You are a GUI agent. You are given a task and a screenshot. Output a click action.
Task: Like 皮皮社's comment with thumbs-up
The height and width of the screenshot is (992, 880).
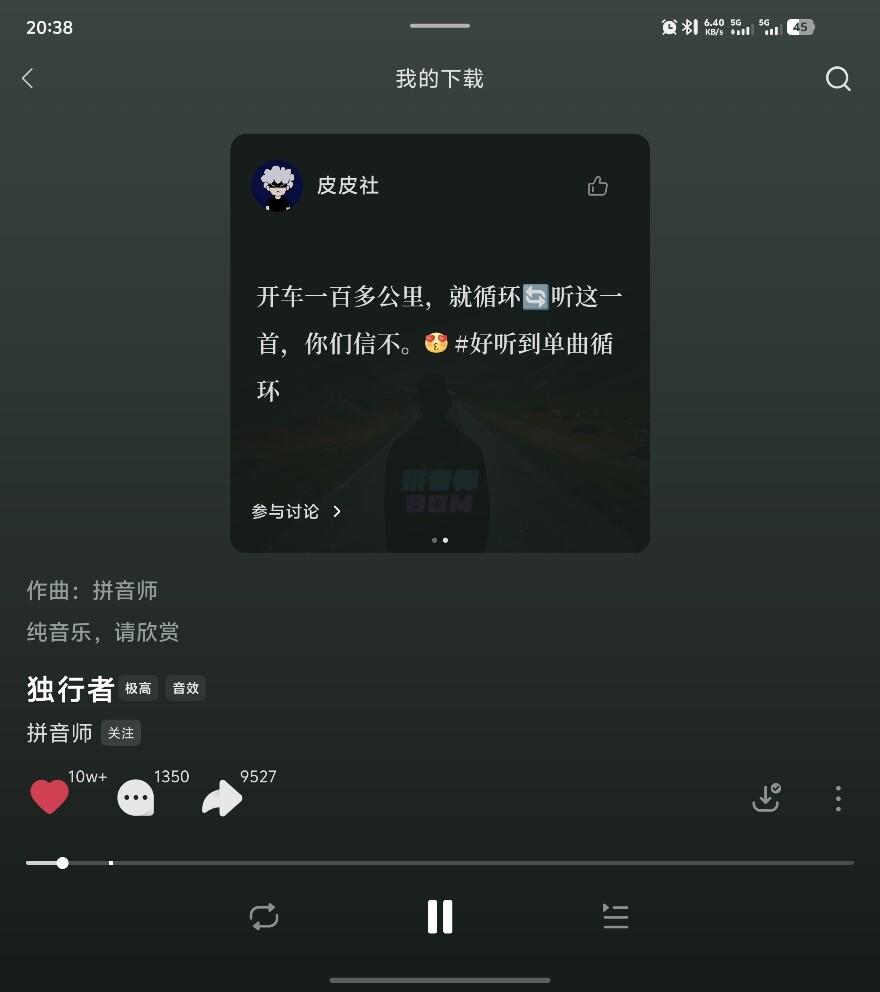[598, 186]
